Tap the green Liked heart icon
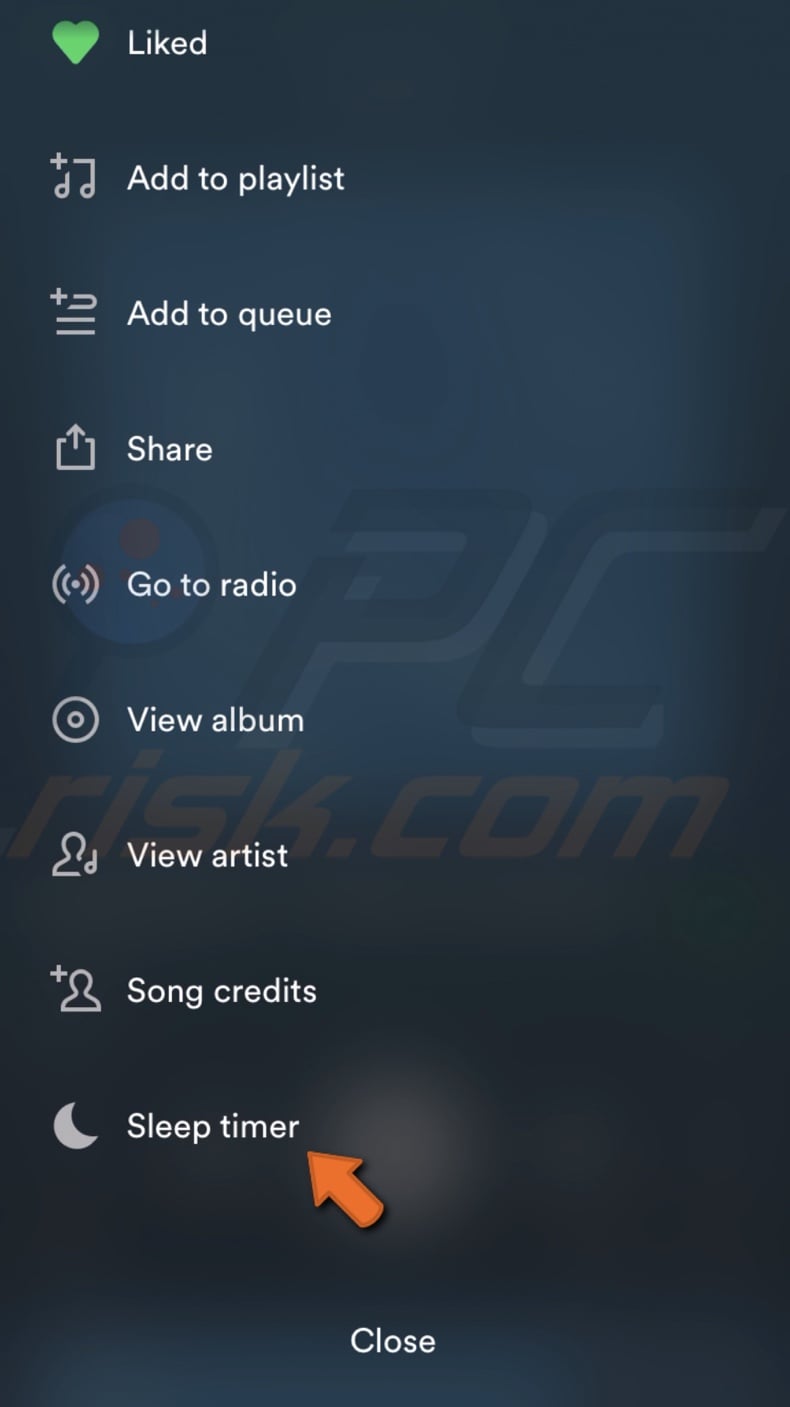 [74, 42]
